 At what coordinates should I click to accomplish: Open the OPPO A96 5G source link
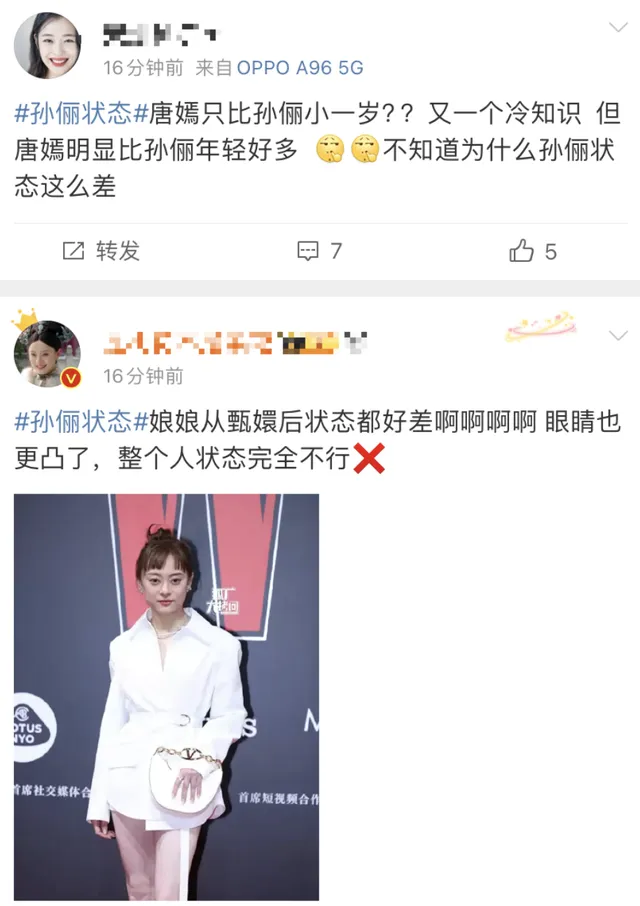click(x=302, y=68)
